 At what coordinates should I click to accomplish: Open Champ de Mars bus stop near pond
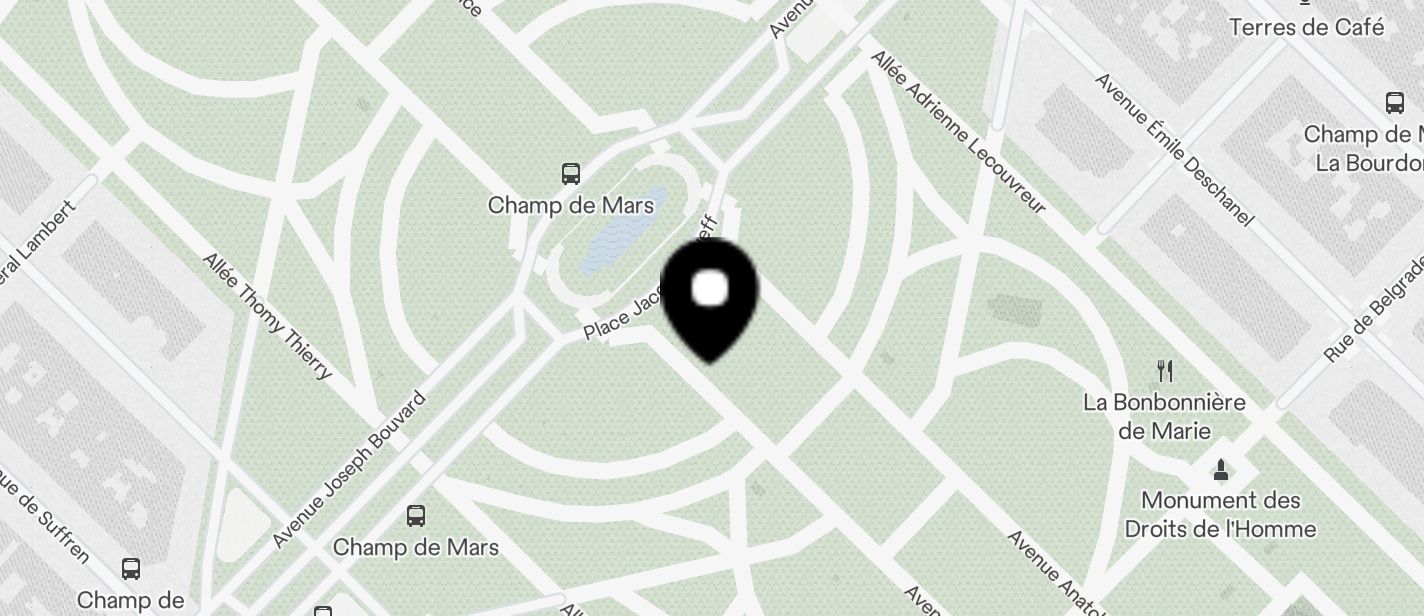click(570, 174)
